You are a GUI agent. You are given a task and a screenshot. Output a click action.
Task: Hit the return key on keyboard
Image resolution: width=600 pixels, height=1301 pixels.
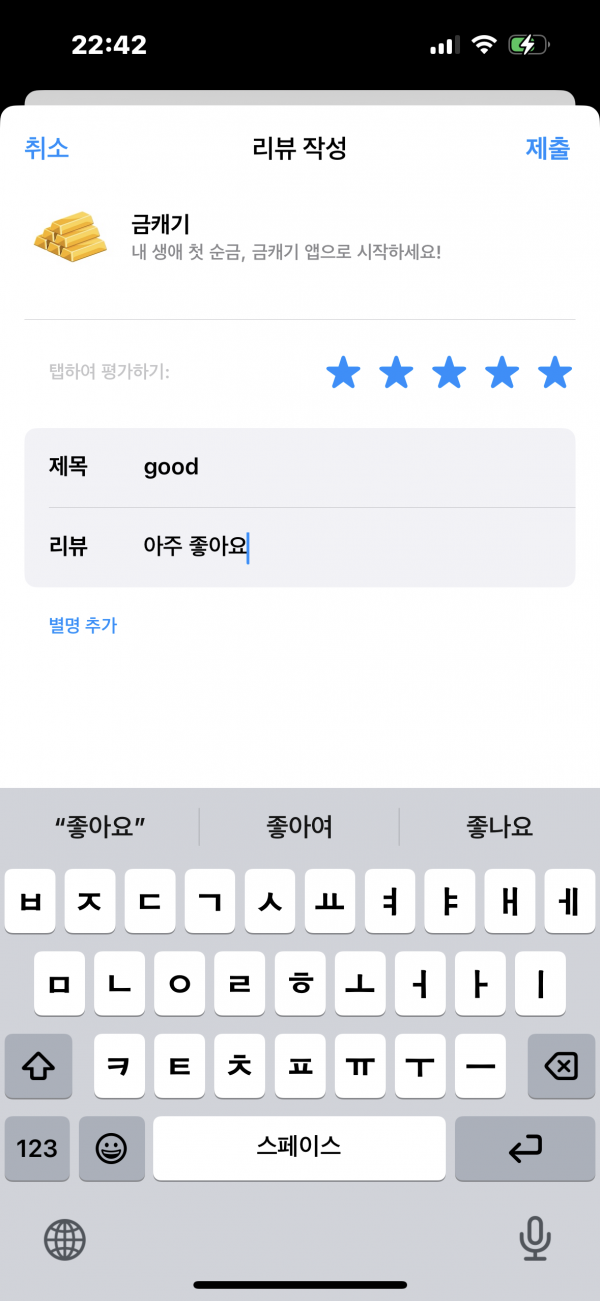tap(525, 1148)
